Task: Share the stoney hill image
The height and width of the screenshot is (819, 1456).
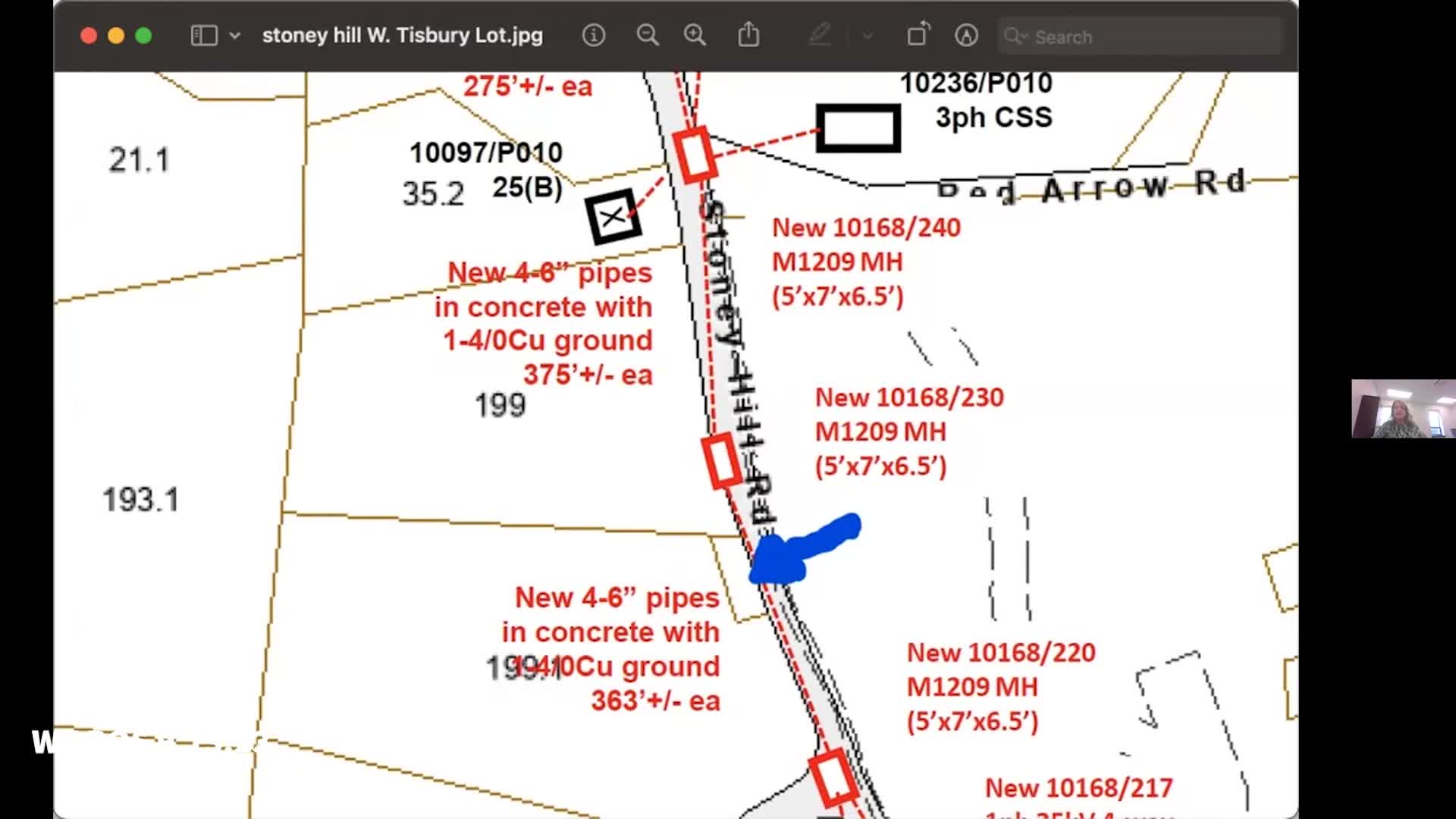Action: click(748, 35)
